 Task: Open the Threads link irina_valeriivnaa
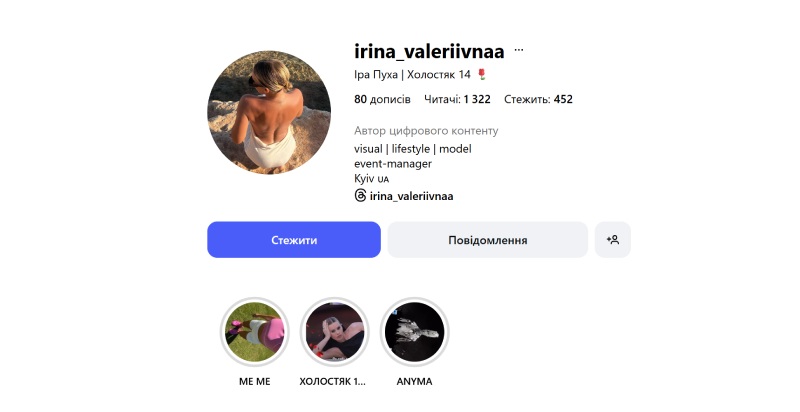pos(410,196)
